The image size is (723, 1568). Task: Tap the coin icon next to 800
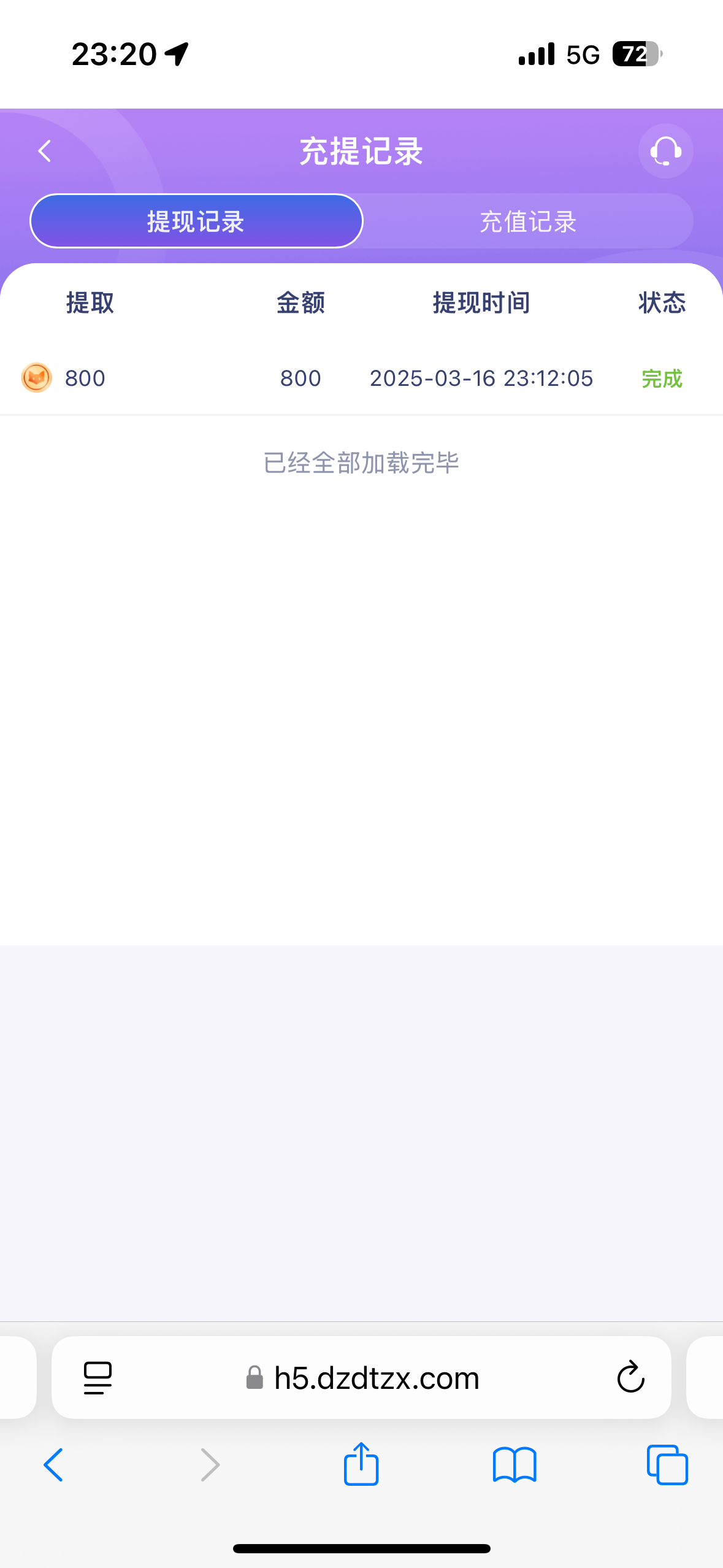tap(36, 377)
